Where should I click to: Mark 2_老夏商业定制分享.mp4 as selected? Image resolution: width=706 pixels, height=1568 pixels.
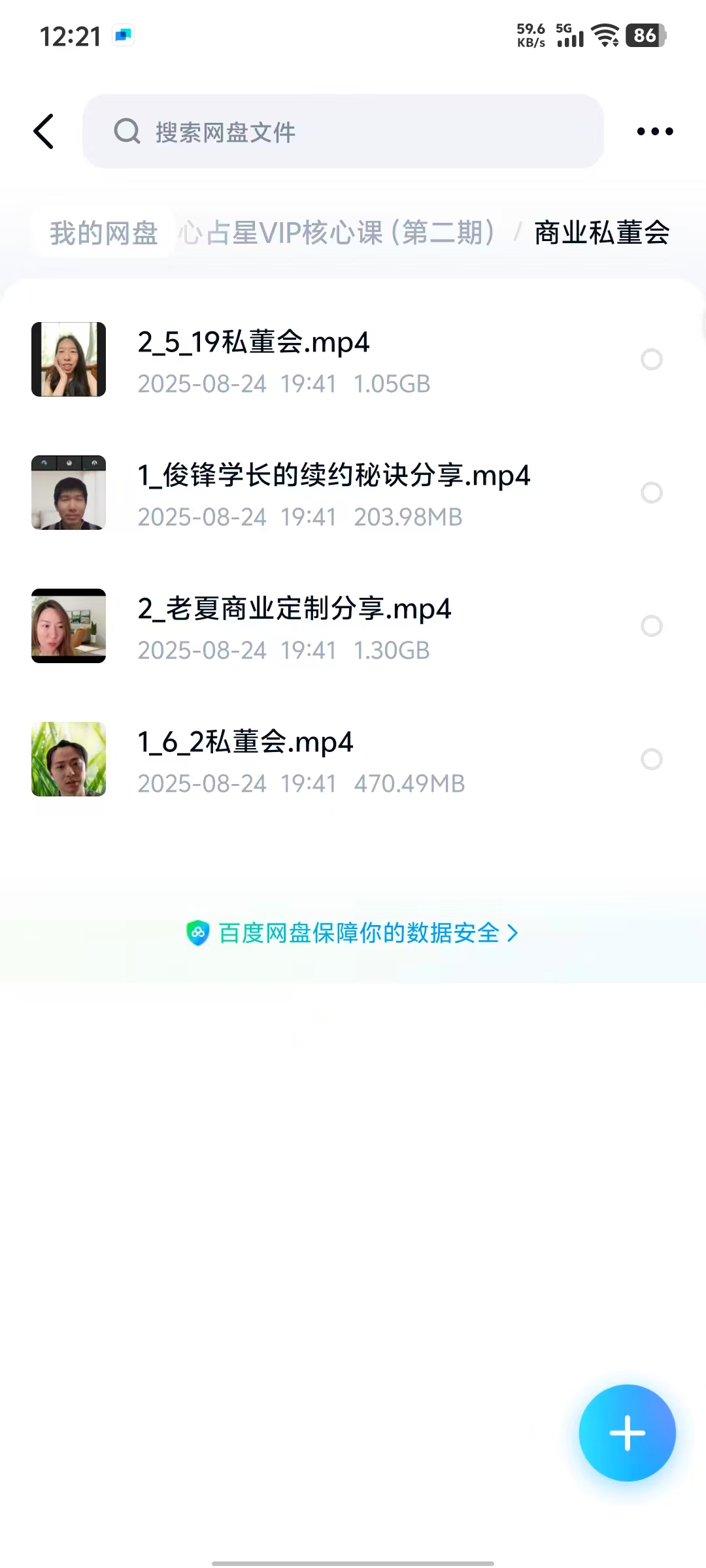[651, 626]
